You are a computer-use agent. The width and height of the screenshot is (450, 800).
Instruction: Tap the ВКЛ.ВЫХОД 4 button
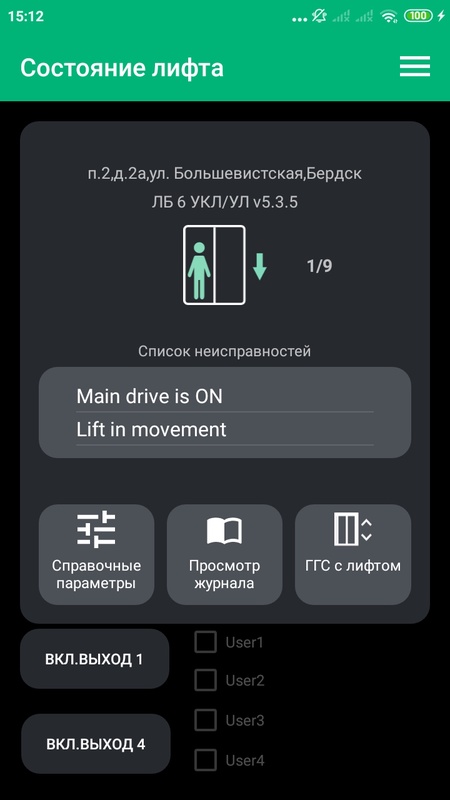[95, 743]
